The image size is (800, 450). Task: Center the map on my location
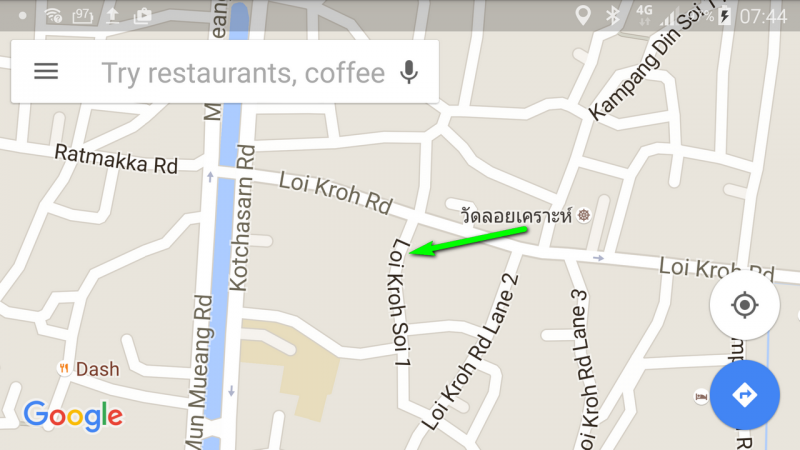(744, 305)
